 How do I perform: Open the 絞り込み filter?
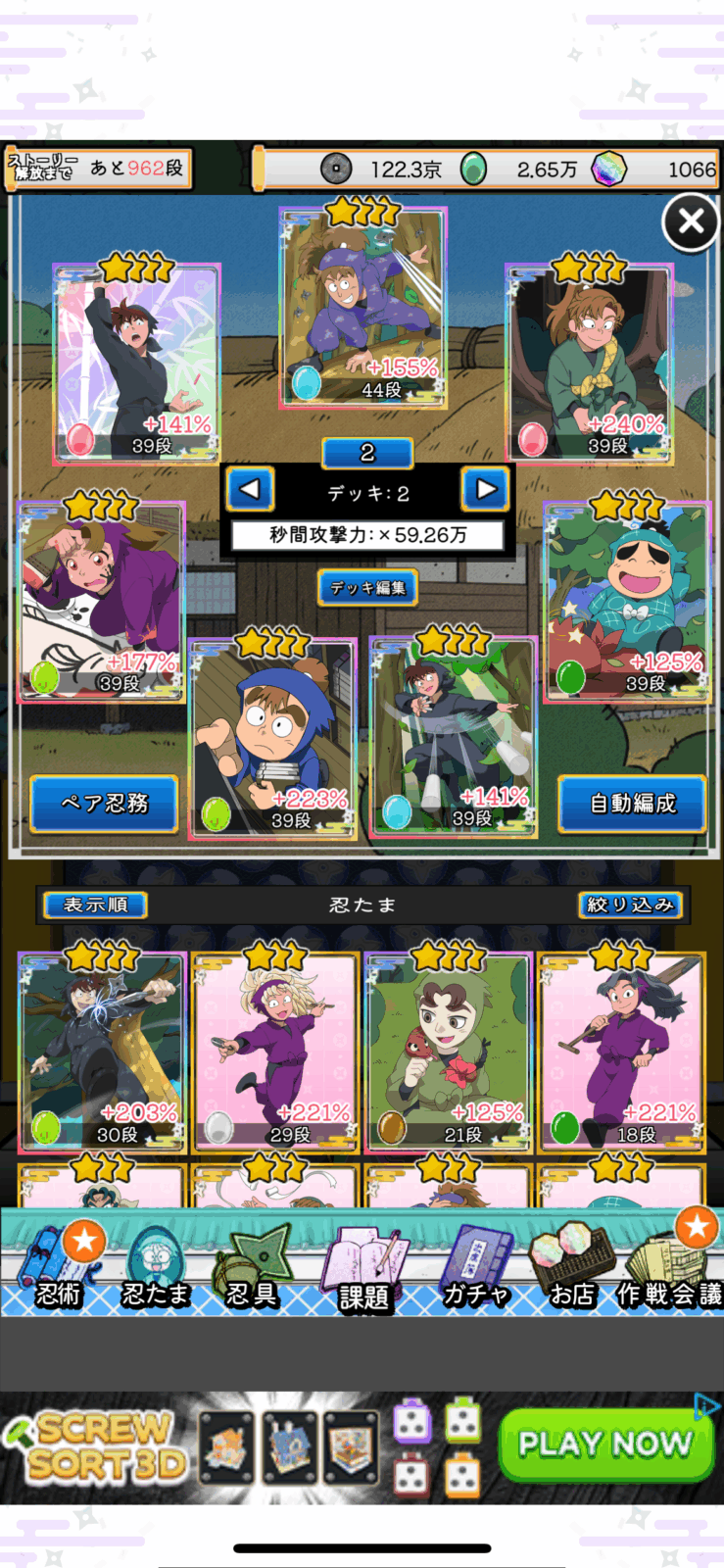point(629,905)
